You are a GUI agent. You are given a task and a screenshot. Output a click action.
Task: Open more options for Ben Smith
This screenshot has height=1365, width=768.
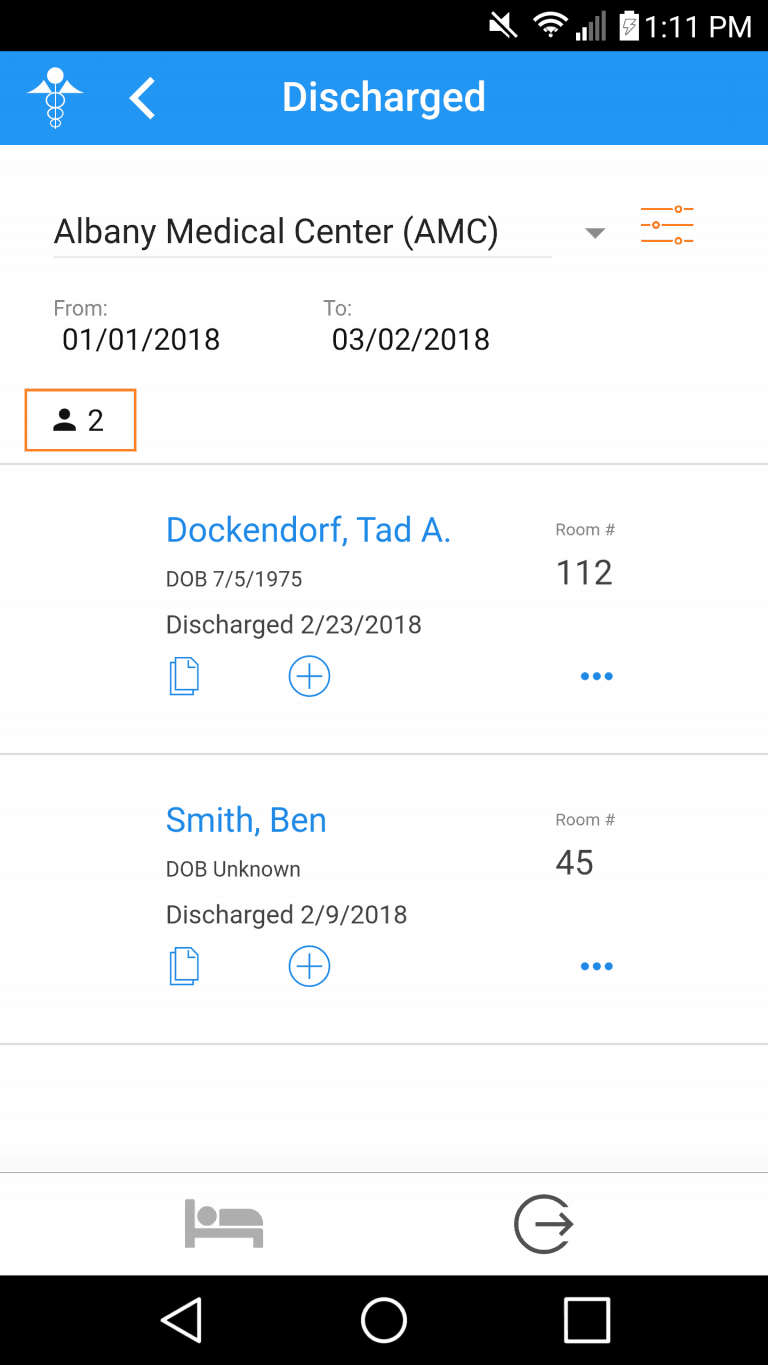click(x=596, y=967)
